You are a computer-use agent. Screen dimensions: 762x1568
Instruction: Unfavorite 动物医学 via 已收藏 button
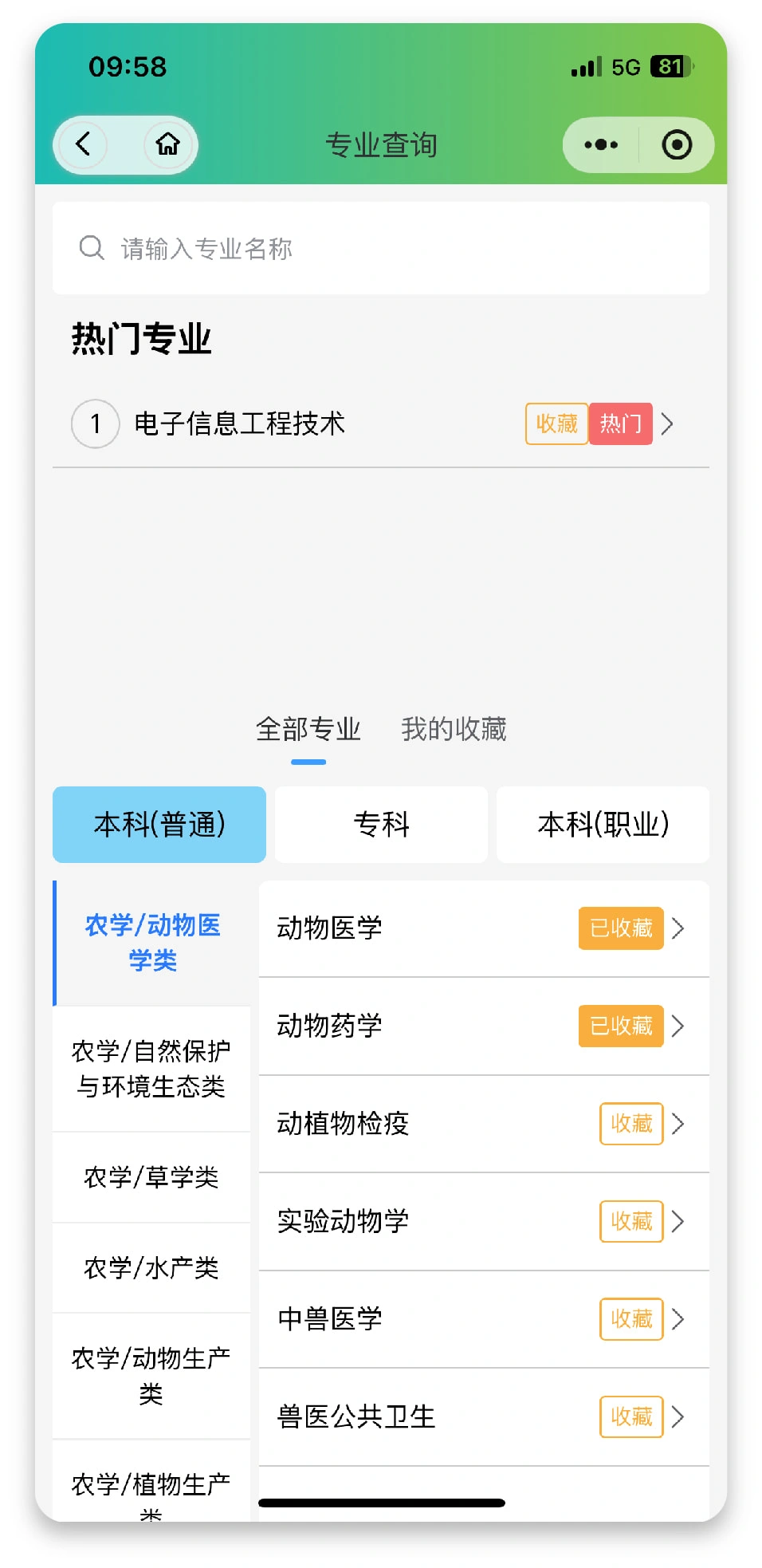click(621, 928)
